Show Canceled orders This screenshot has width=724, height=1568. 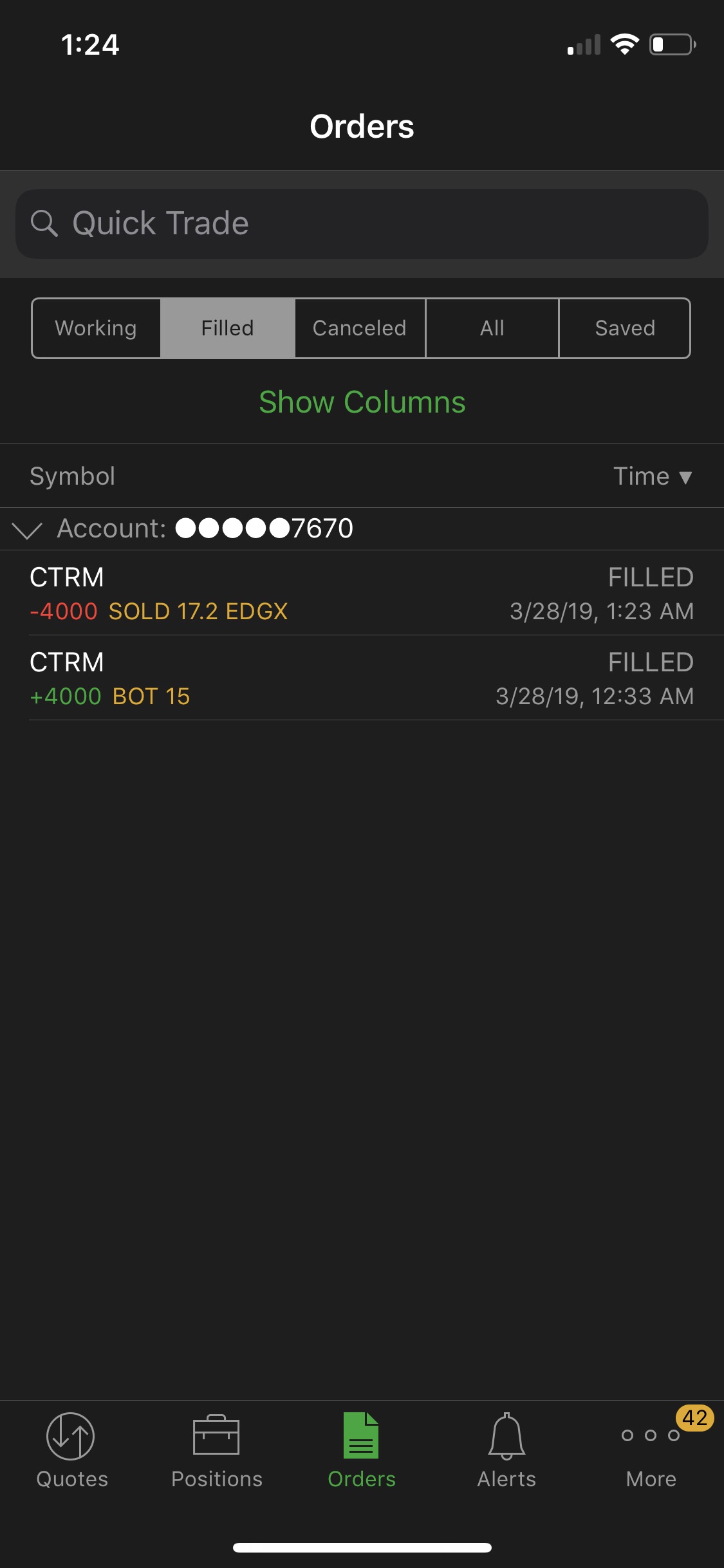360,328
